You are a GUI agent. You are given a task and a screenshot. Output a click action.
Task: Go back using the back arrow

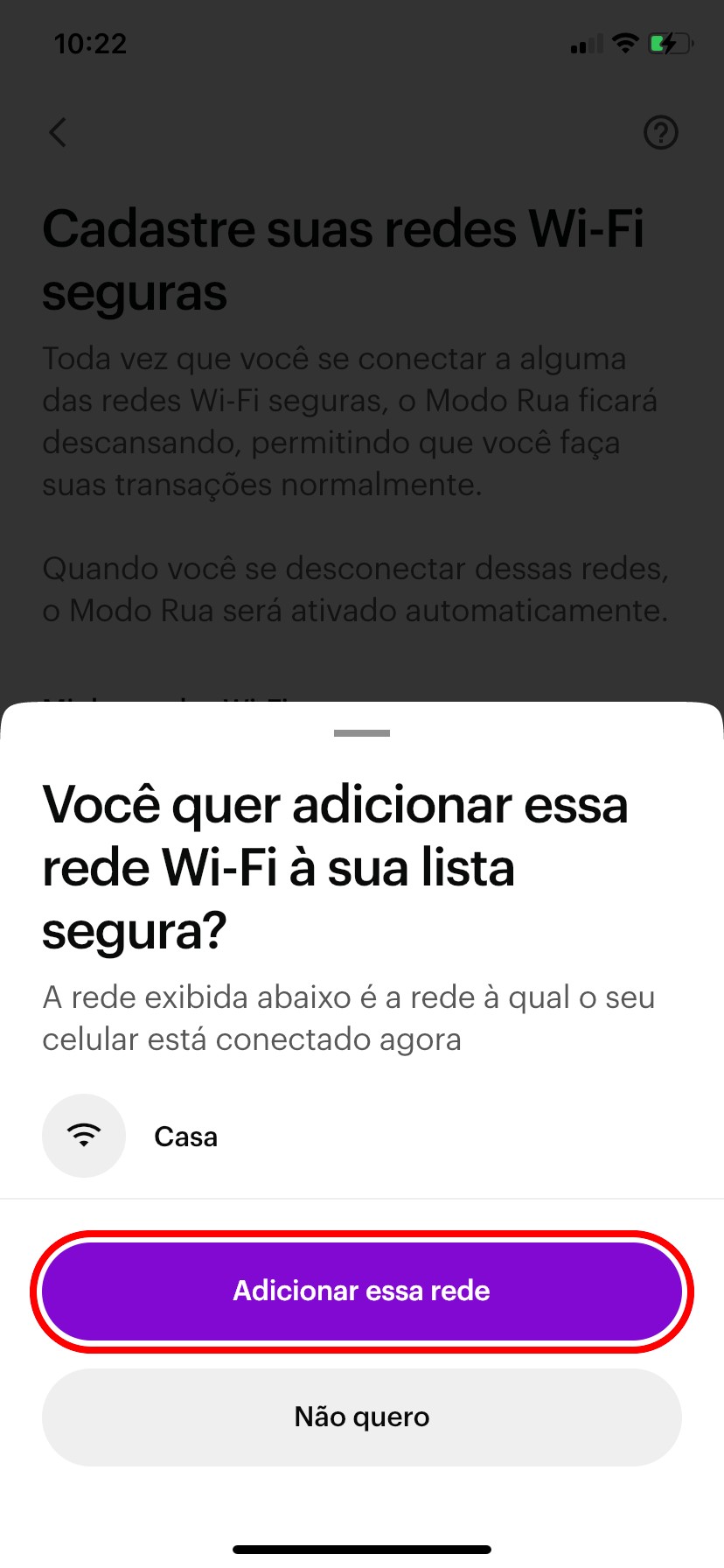coord(58,133)
